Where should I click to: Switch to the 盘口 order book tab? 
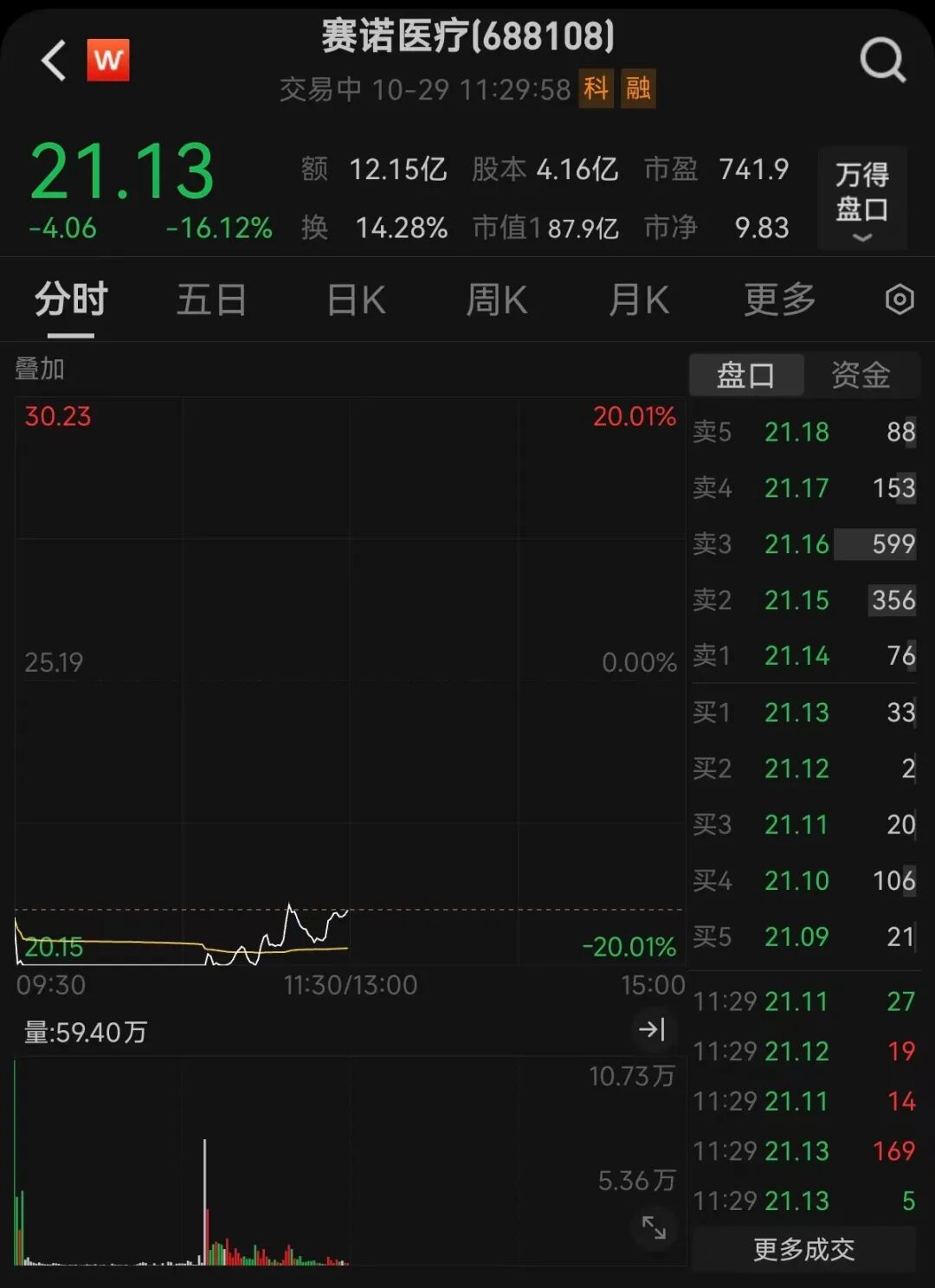coord(746,376)
